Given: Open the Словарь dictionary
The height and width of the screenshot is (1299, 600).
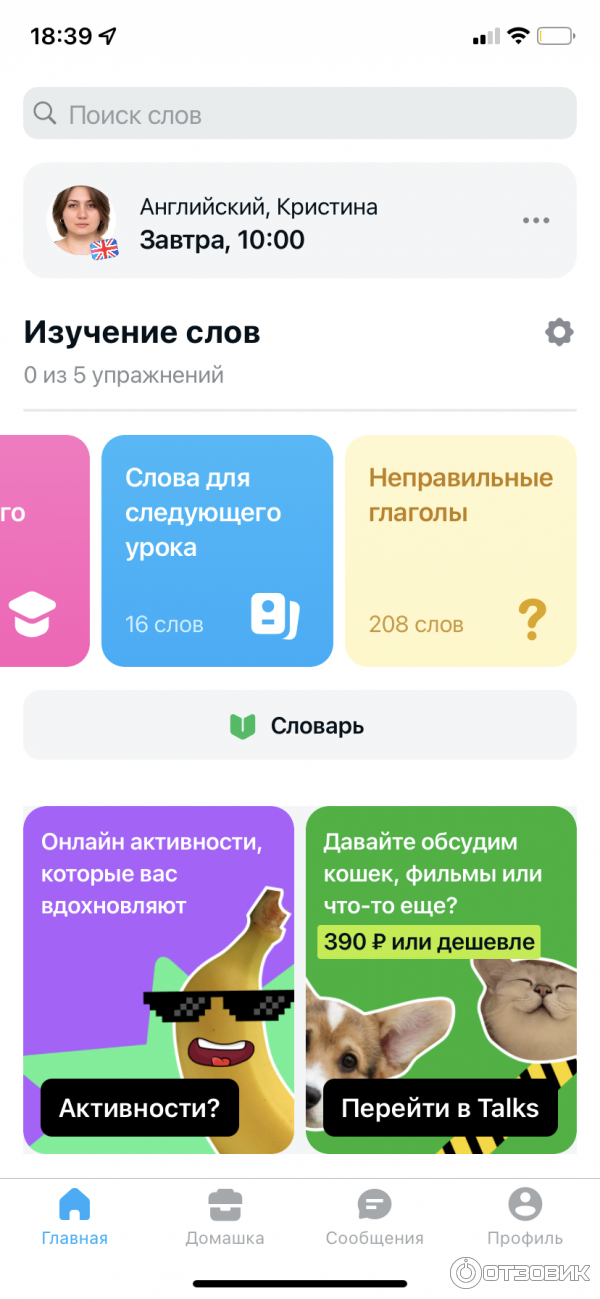Looking at the screenshot, I should click(300, 725).
